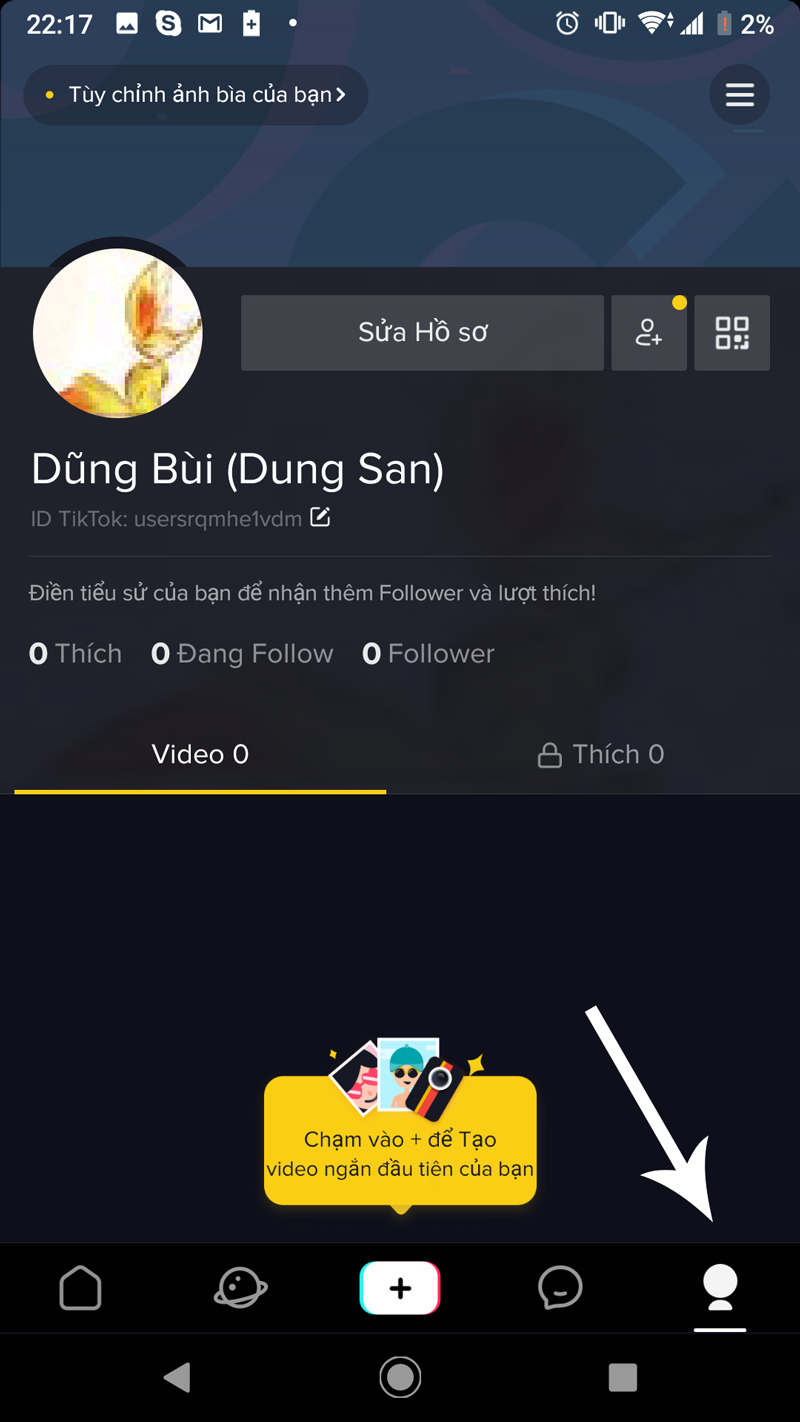The height and width of the screenshot is (1422, 800).
Task: Open the inbox messages tab
Action: (x=560, y=1288)
